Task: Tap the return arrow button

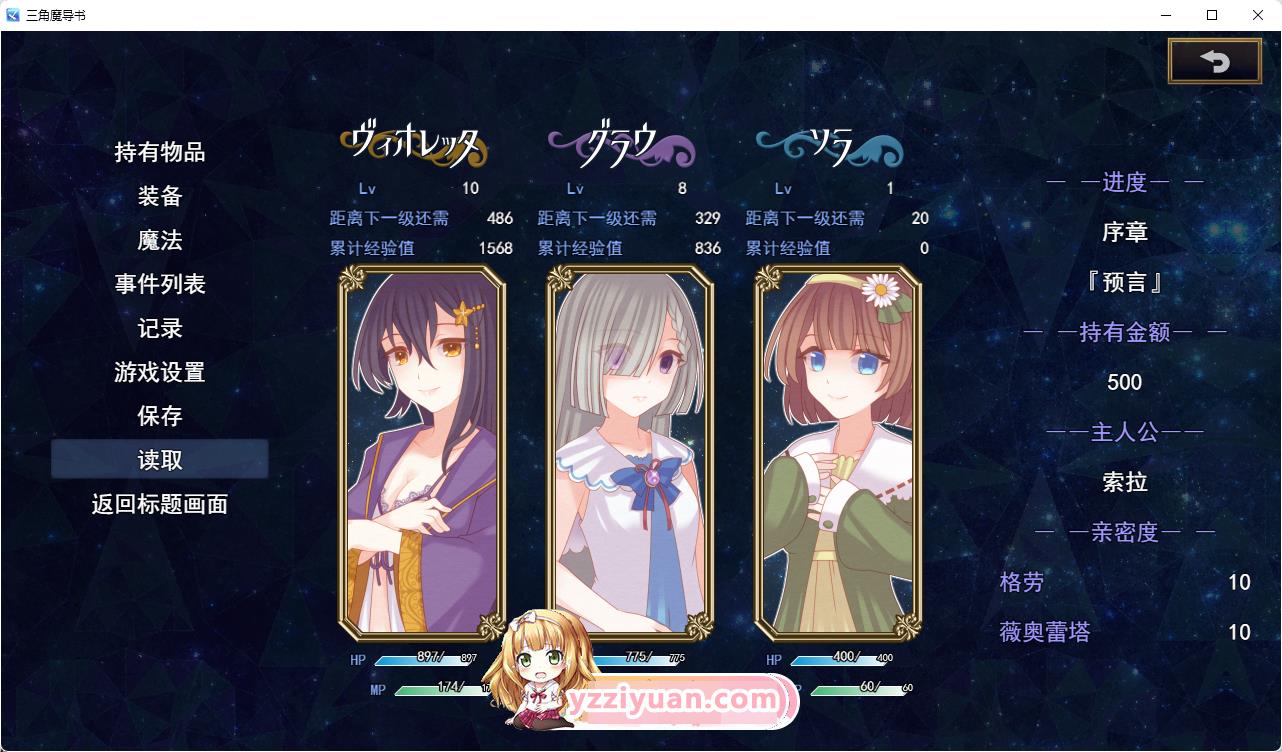Action: tap(1214, 62)
